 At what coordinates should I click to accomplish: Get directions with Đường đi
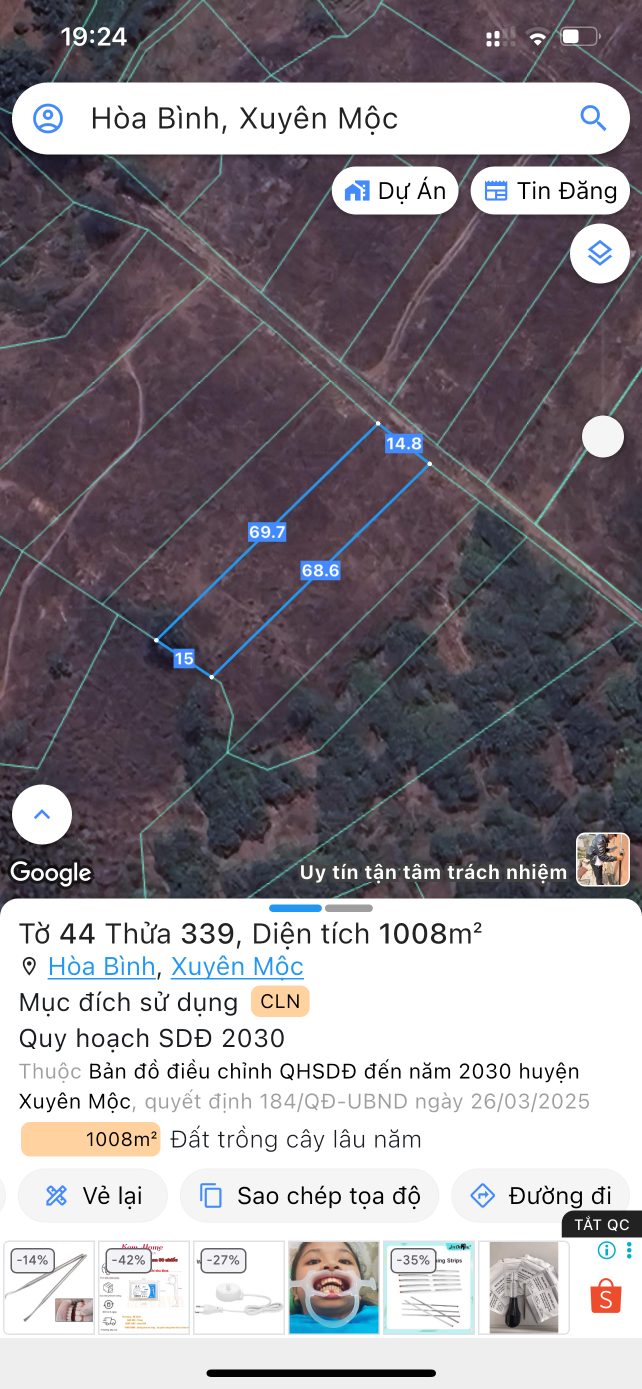[540, 1195]
